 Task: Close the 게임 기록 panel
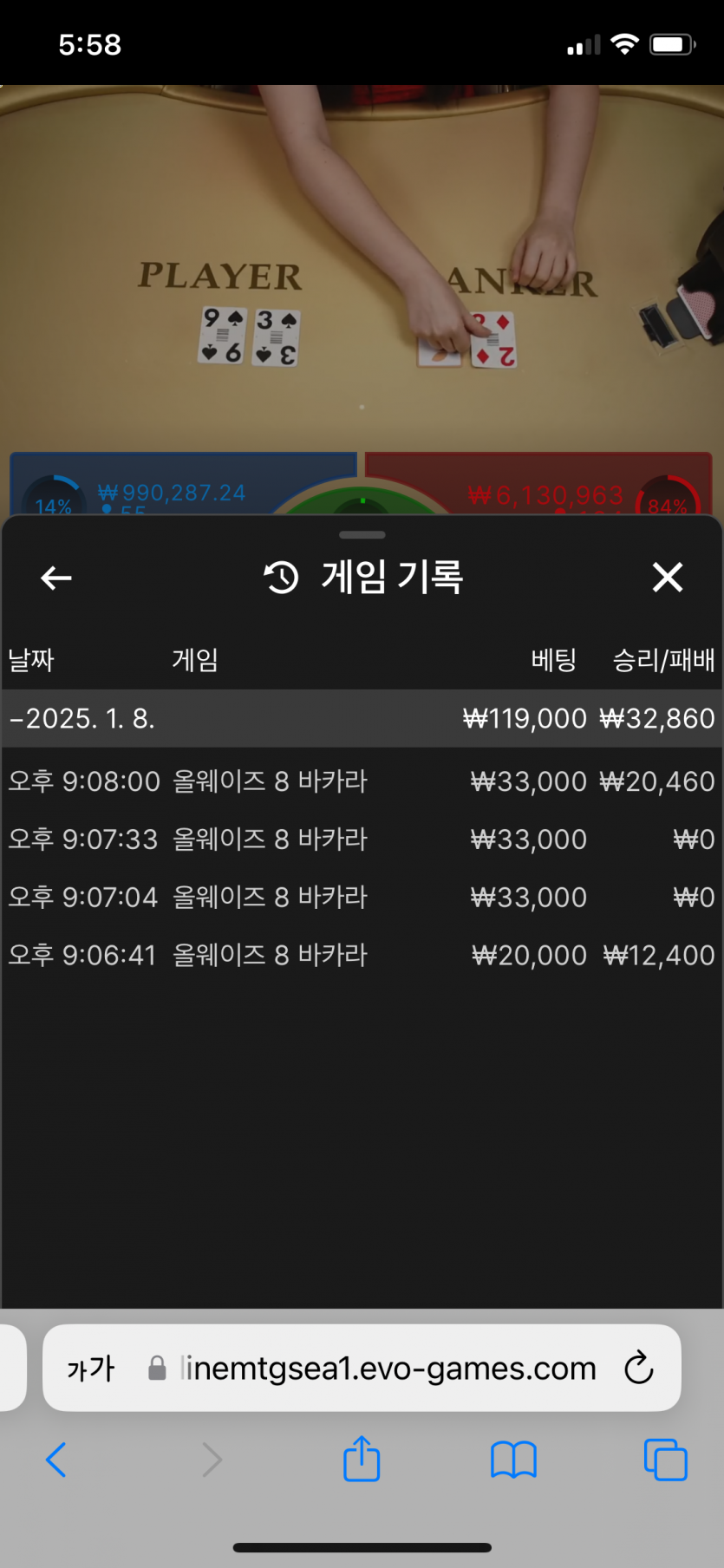click(668, 577)
